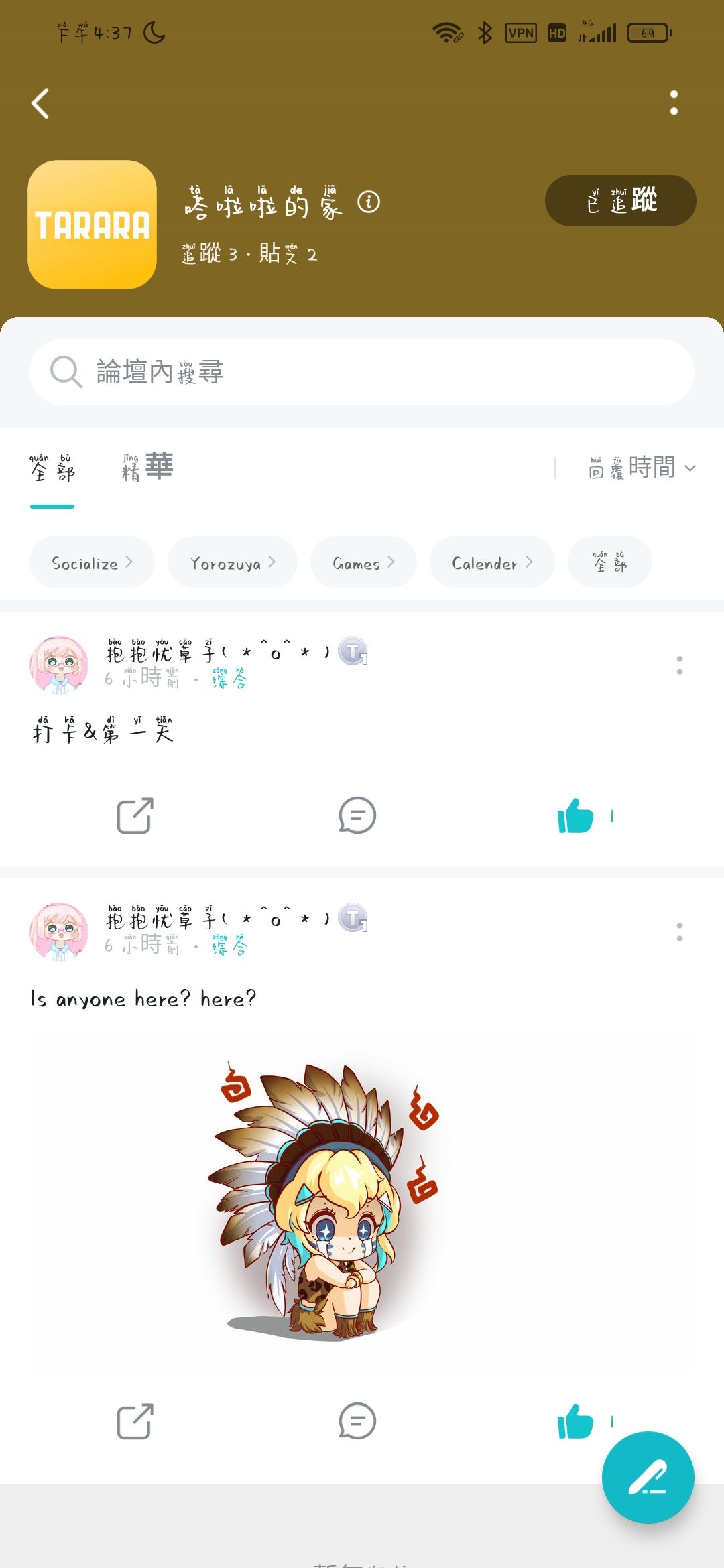Viewport: 724px width, 1568px height.
Task: Tap the 論壇內搜尋 search field
Action: 362,371
